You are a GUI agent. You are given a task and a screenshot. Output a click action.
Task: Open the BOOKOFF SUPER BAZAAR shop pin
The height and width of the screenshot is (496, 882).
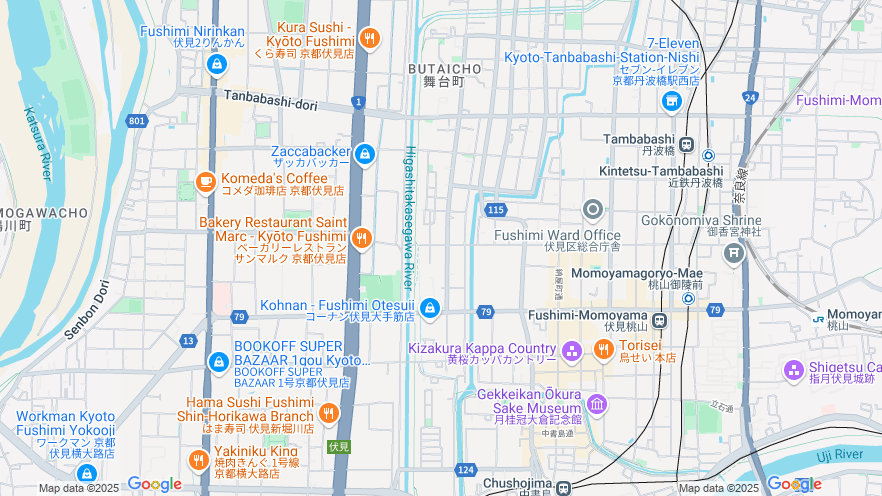click(219, 361)
